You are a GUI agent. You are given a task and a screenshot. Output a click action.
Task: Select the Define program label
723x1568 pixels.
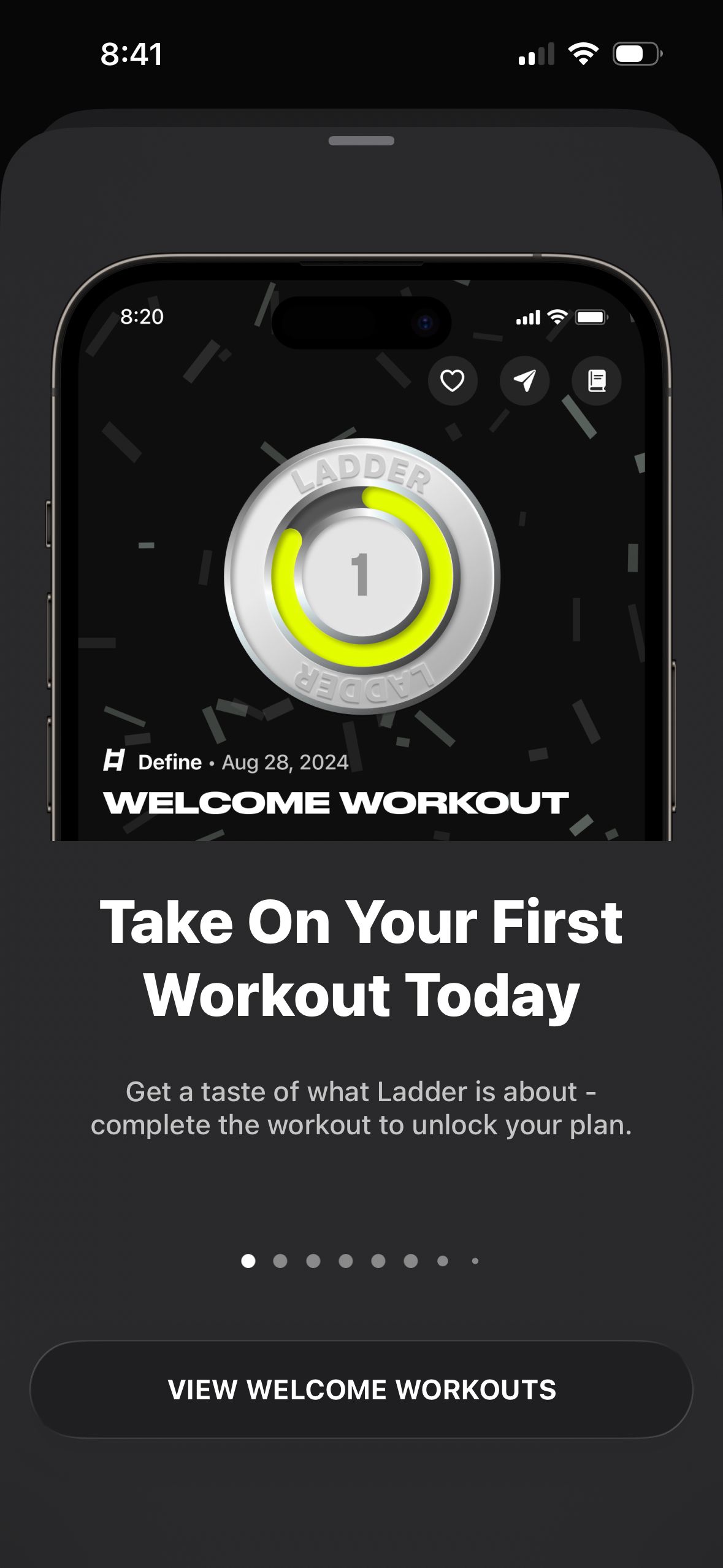[169, 763]
